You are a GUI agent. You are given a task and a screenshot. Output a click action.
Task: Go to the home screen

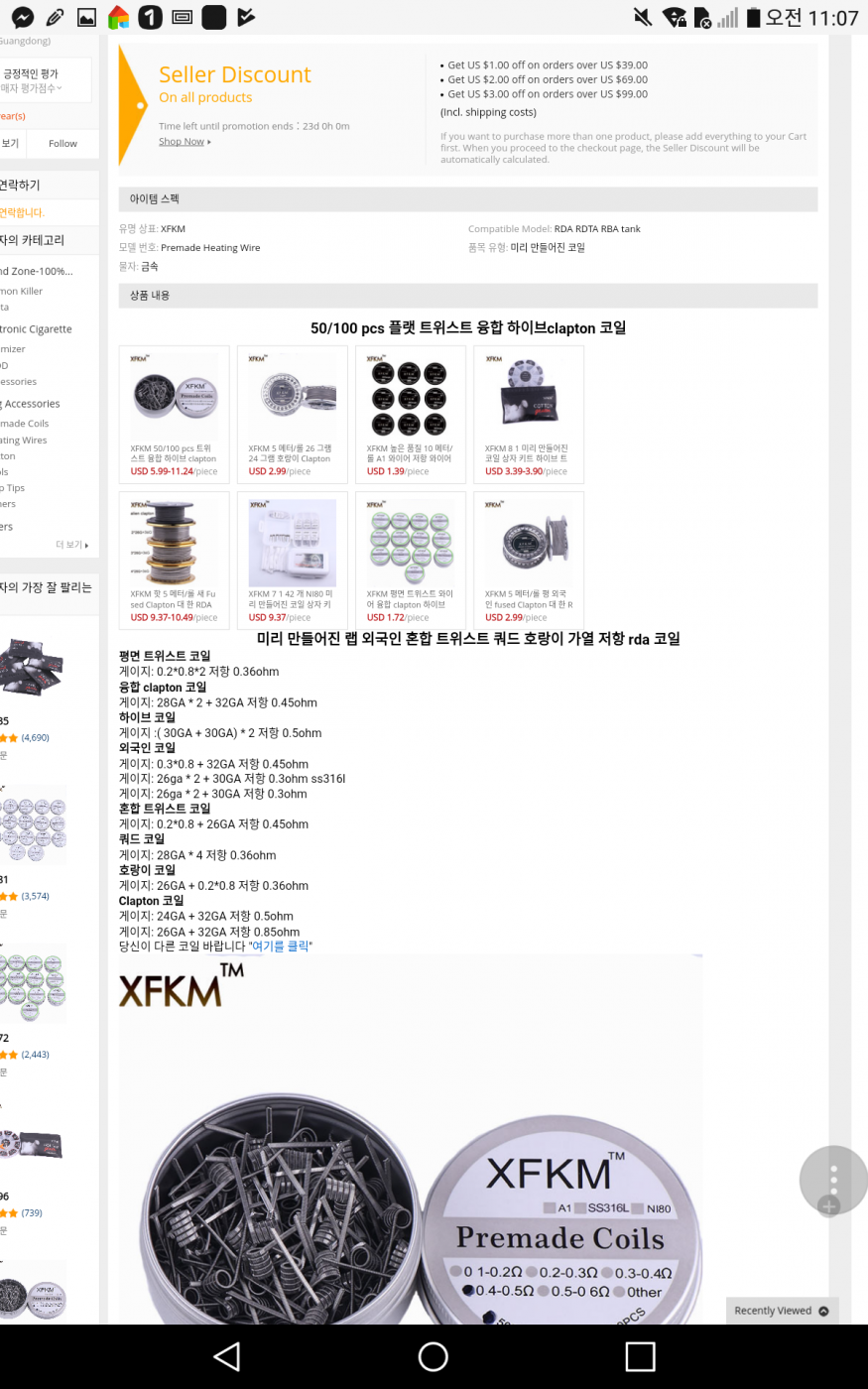[x=433, y=1356]
